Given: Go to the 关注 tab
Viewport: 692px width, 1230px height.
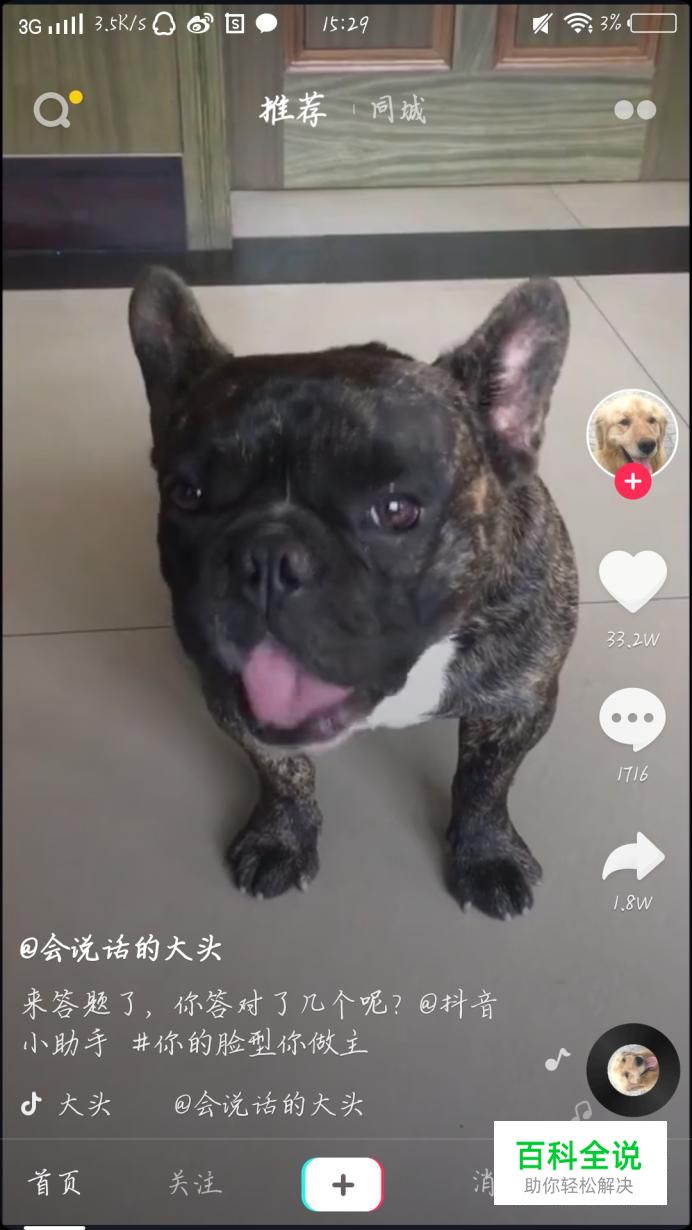Looking at the screenshot, I should click(x=194, y=1184).
